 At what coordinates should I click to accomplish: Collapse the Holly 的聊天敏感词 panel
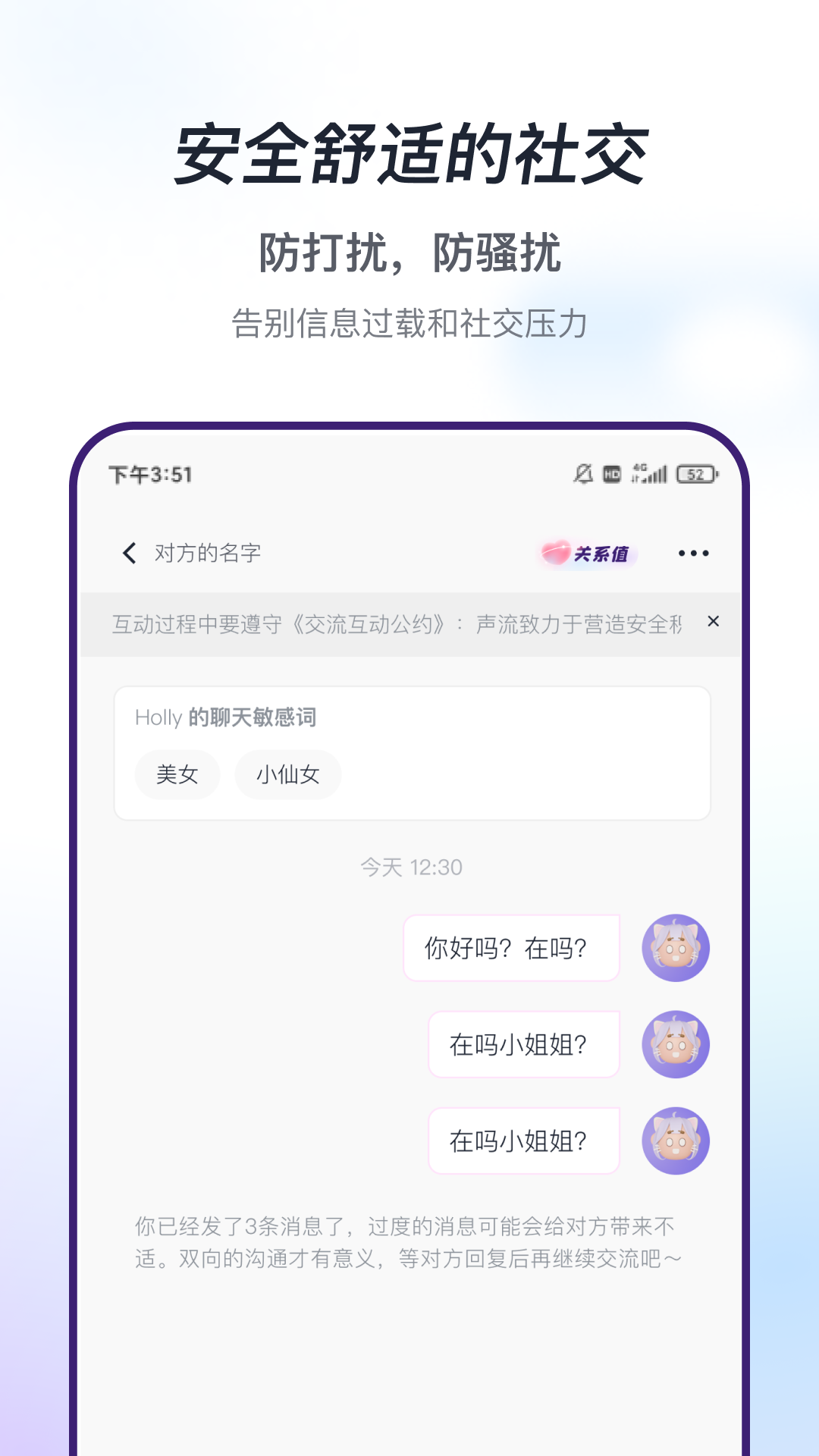coord(227,717)
